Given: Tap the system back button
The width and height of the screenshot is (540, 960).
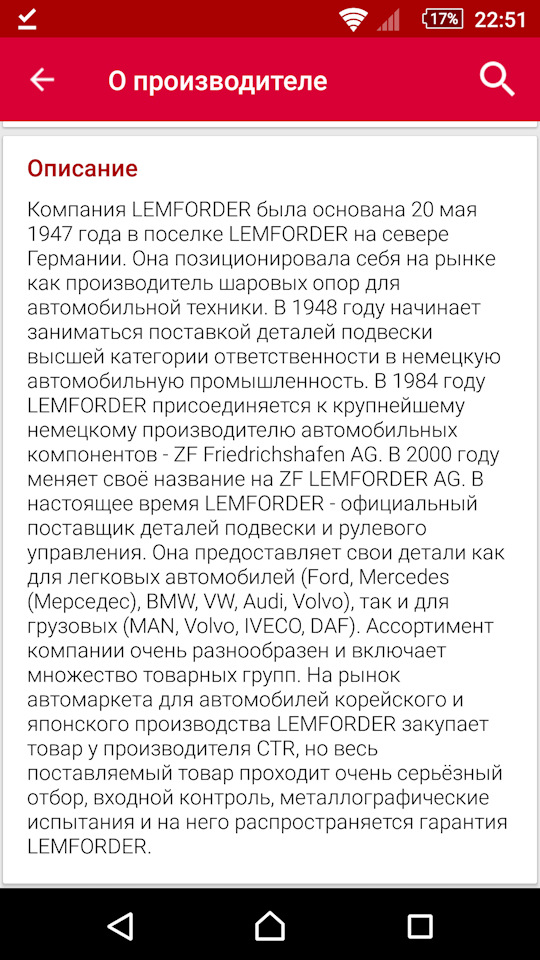Looking at the screenshot, I should point(120,924).
